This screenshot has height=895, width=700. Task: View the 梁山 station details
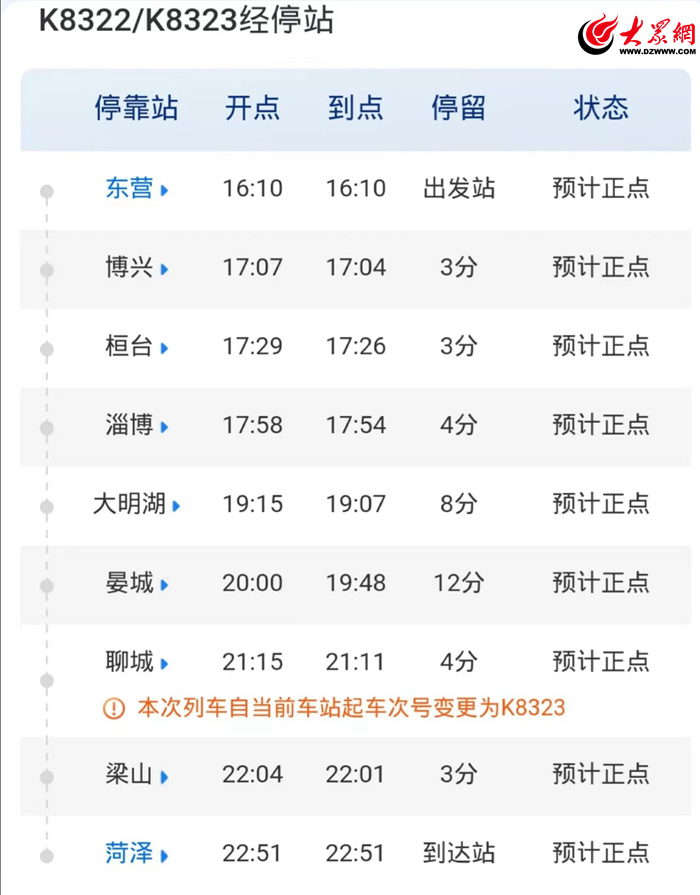pyautogui.click(x=136, y=775)
